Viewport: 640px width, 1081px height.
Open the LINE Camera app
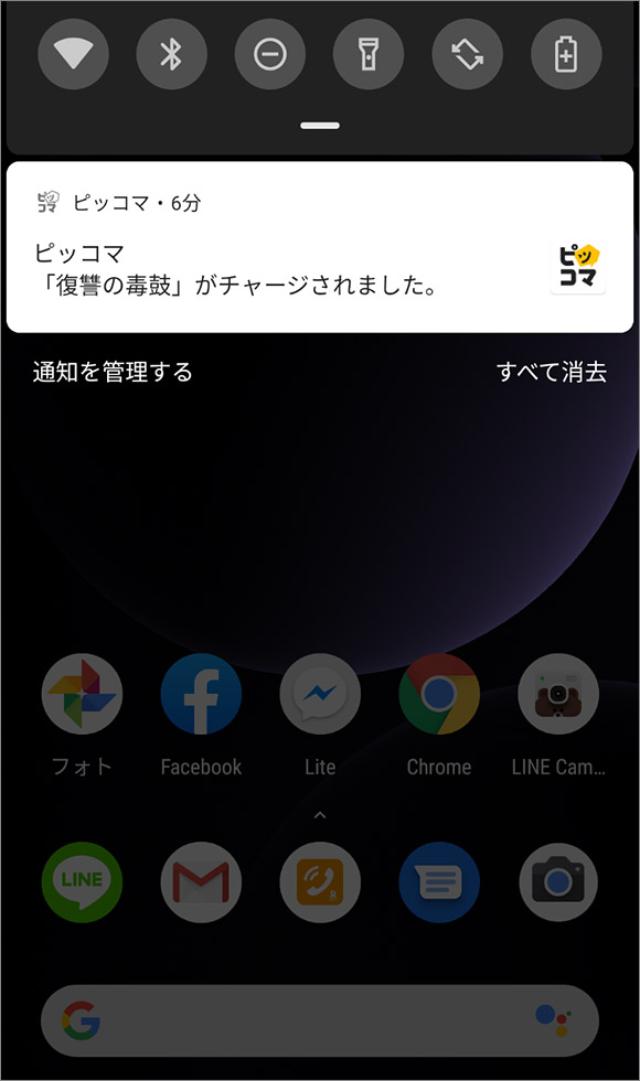pos(558,695)
